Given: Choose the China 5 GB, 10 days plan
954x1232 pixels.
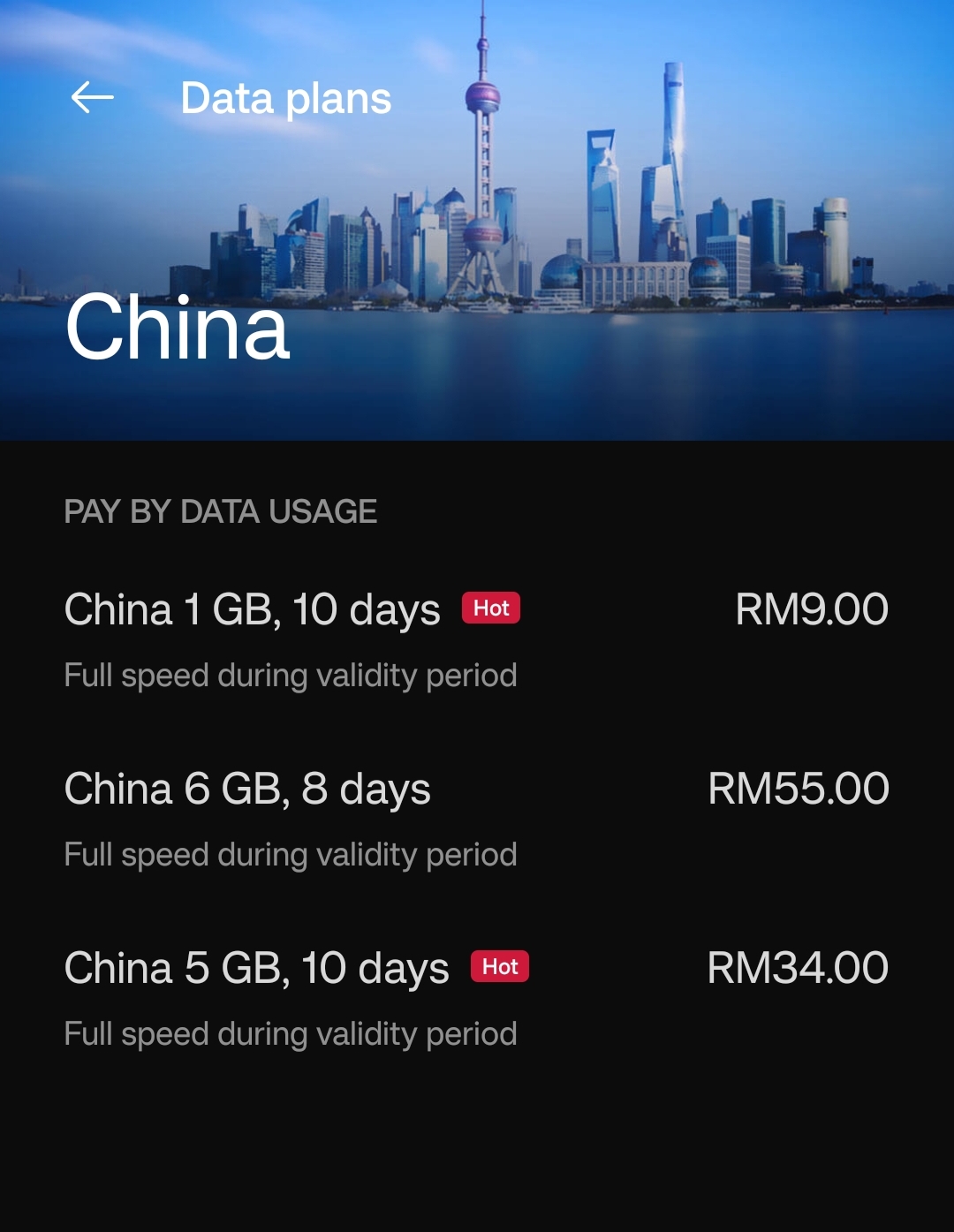Looking at the screenshot, I should pos(256,969).
